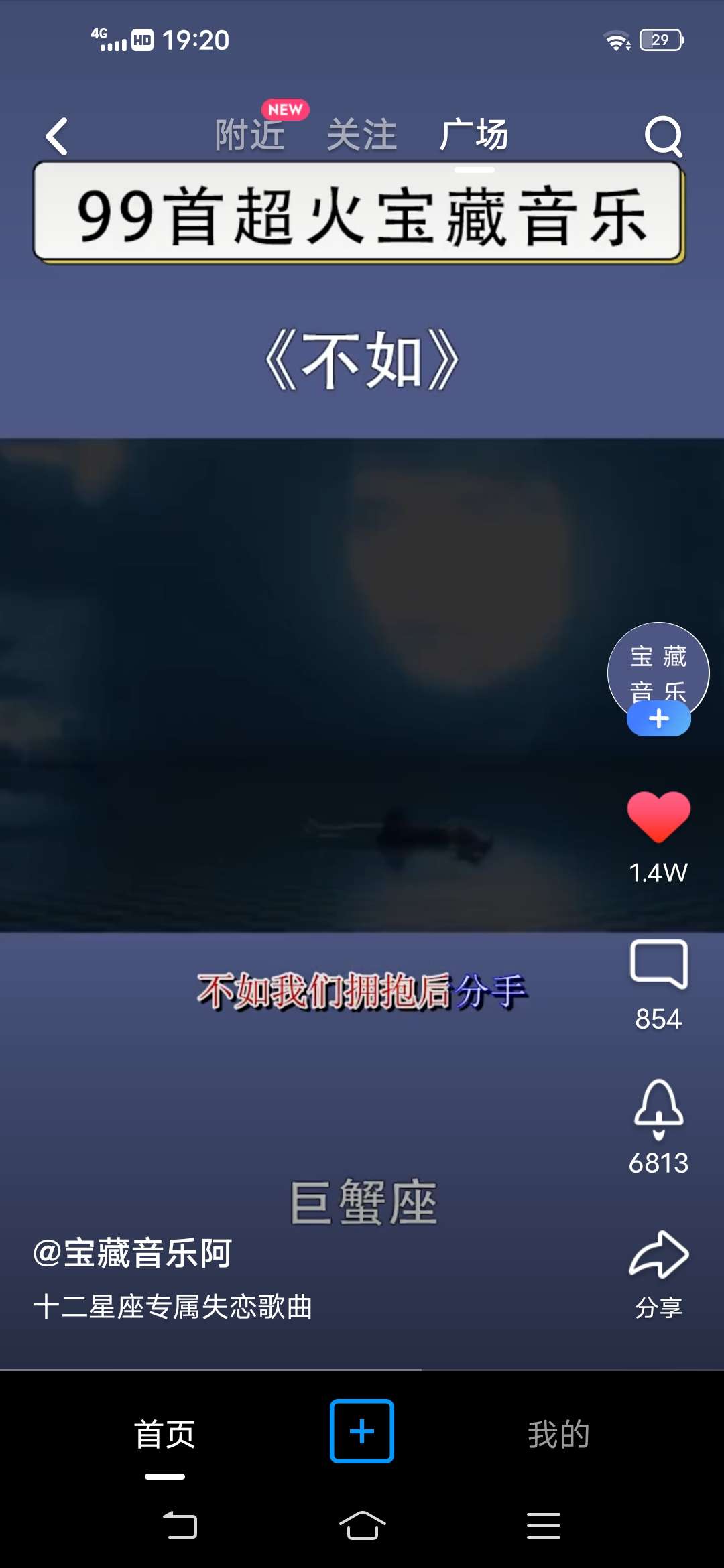Open recent apps from navigation bar
This screenshot has width=724, height=1568.
544,1526
